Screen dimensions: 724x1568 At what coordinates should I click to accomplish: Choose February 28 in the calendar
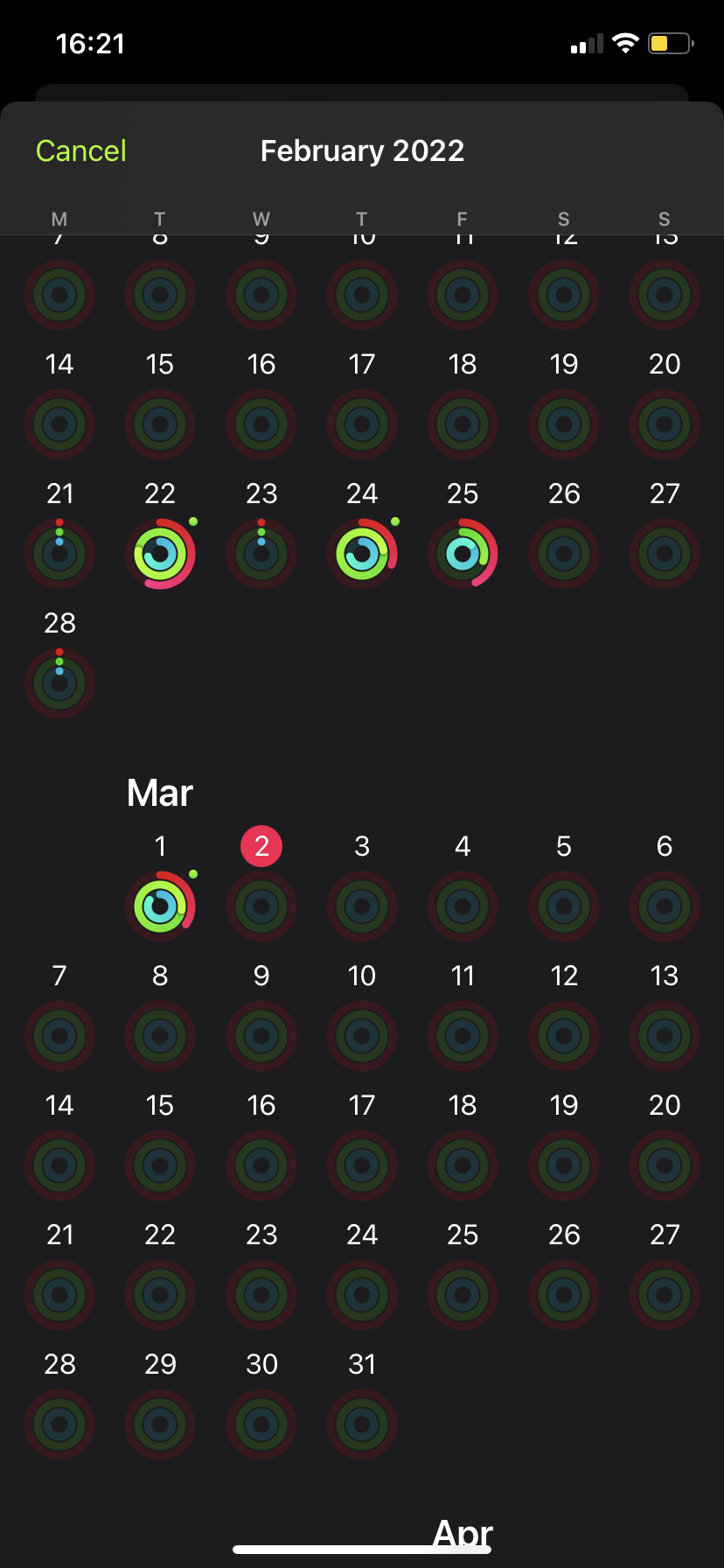coord(59,682)
